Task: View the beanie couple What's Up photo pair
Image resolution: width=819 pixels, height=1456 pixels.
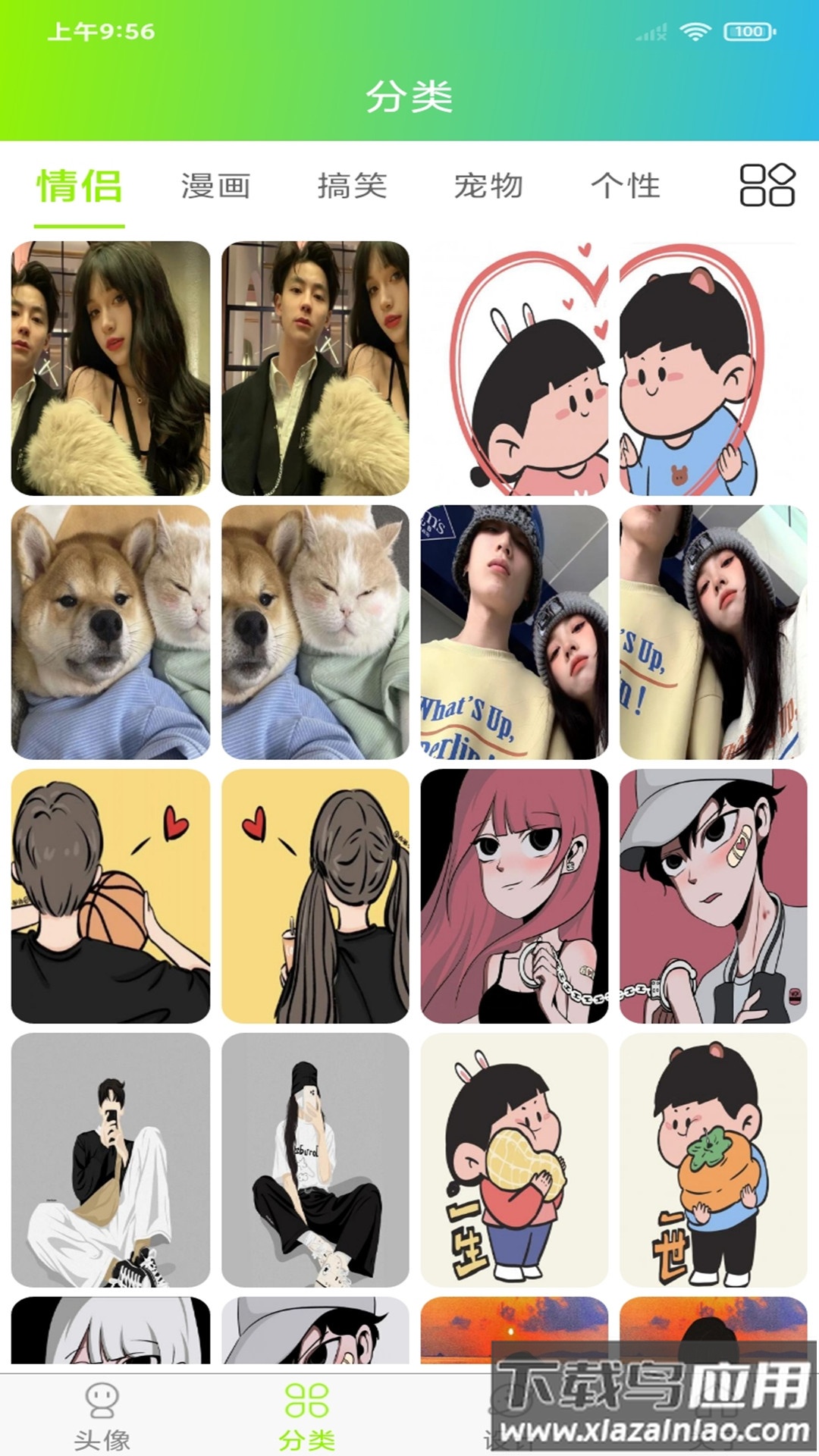Action: pos(613,632)
